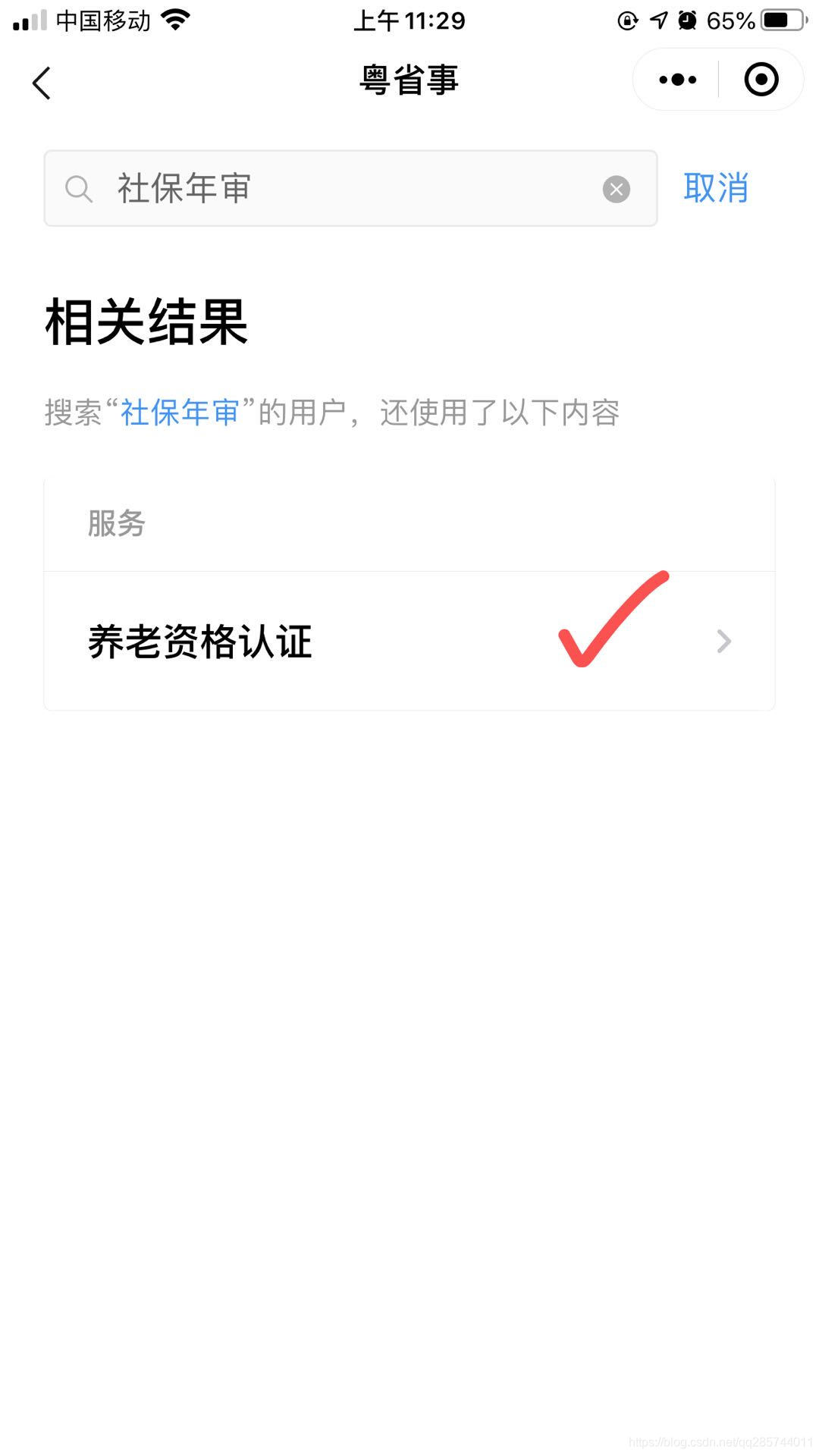
Task: Cancel the search with 取消
Action: click(x=716, y=187)
